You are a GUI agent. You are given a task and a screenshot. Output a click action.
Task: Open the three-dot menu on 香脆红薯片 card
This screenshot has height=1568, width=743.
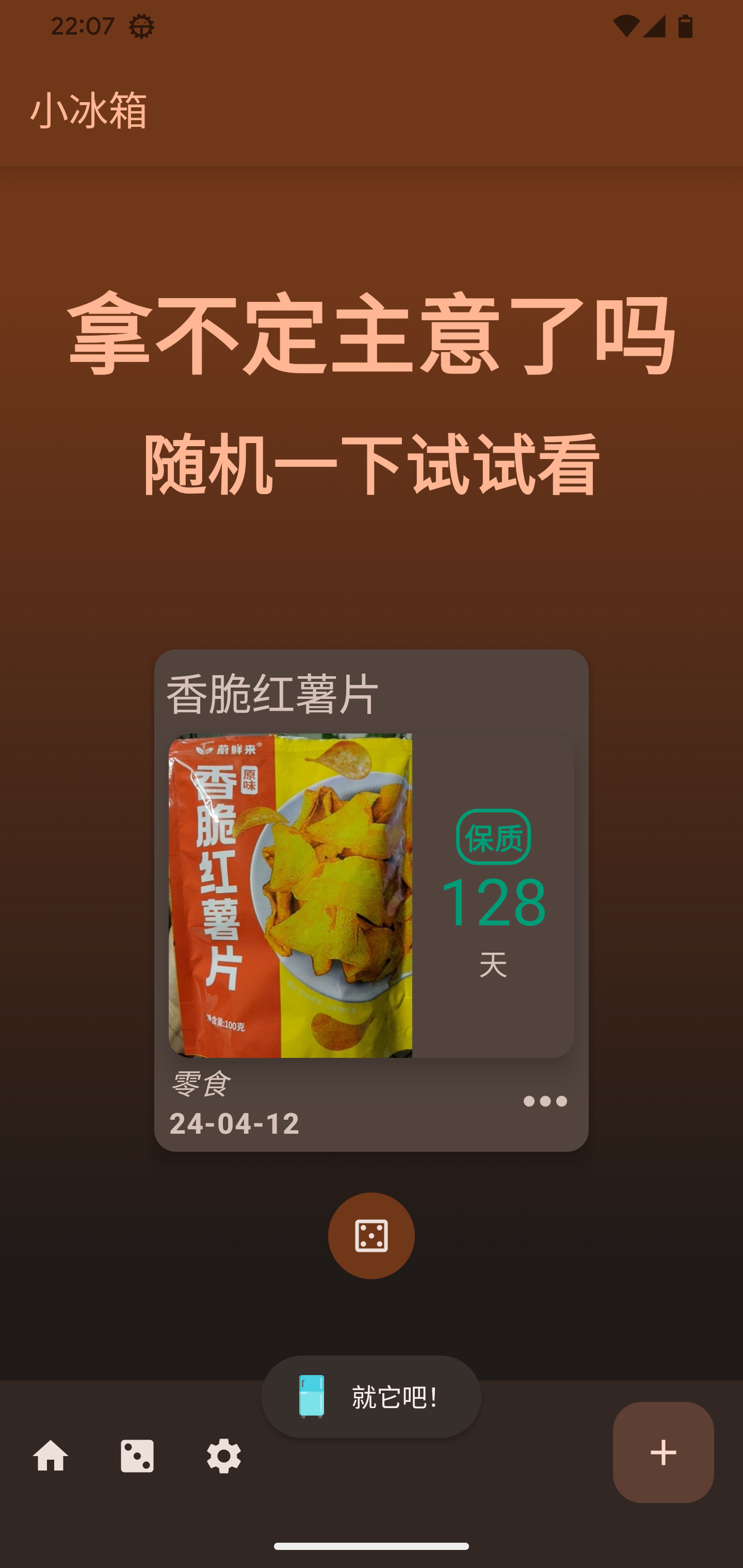pyautogui.click(x=545, y=1101)
